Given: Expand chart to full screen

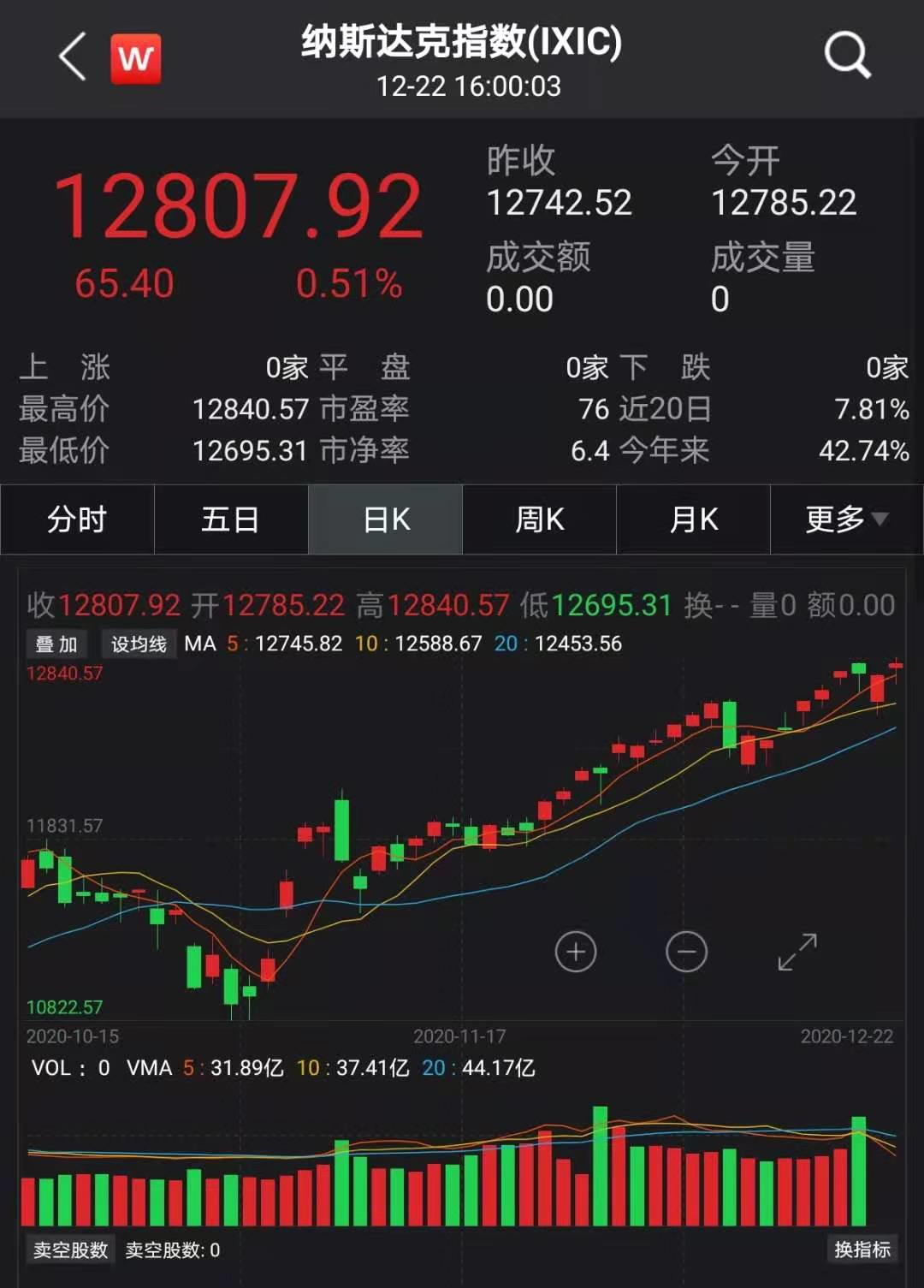Looking at the screenshot, I should (x=797, y=952).
